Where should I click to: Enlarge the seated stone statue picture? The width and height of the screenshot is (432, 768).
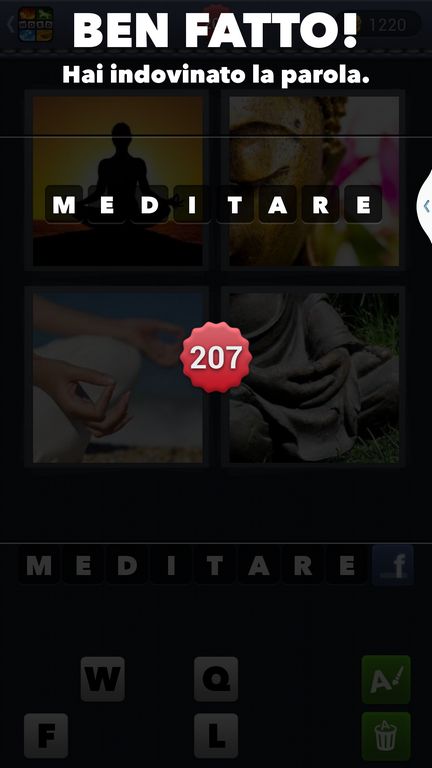click(314, 378)
